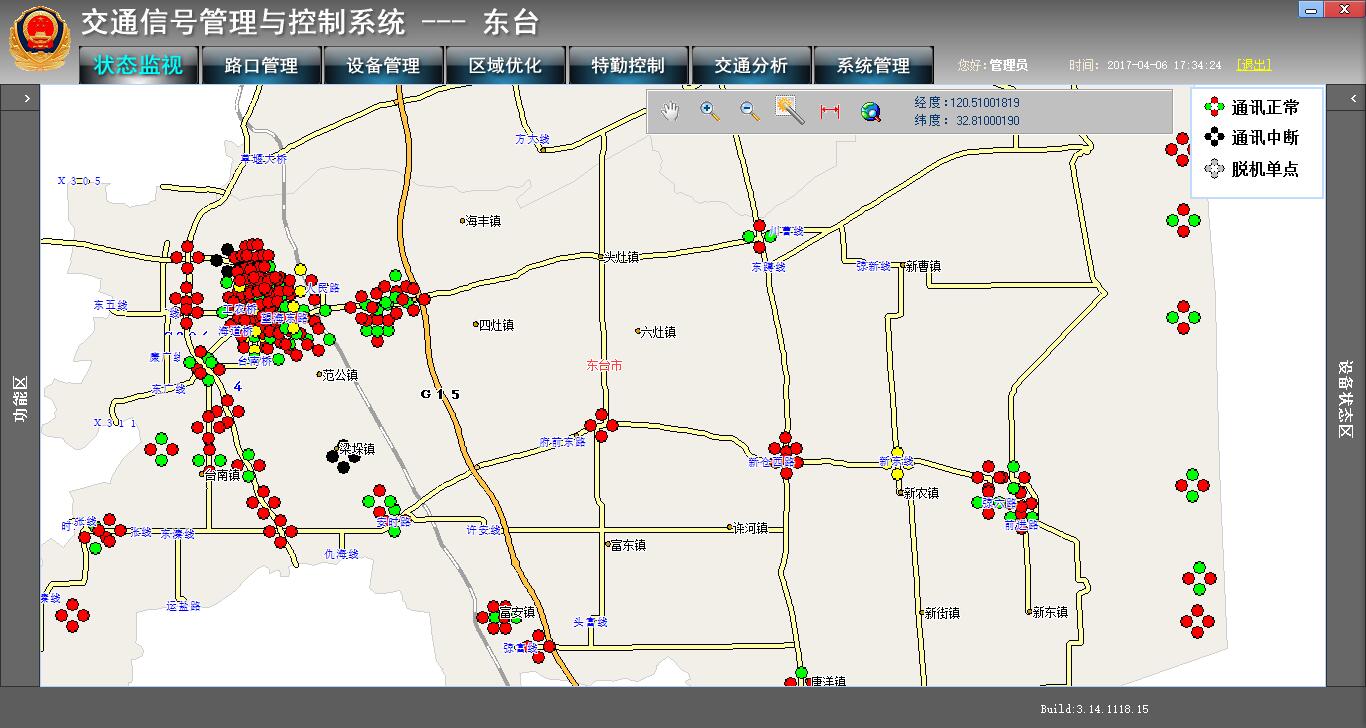Go to the 区域优化 tab
Screen dimensions: 1366x728
point(505,66)
